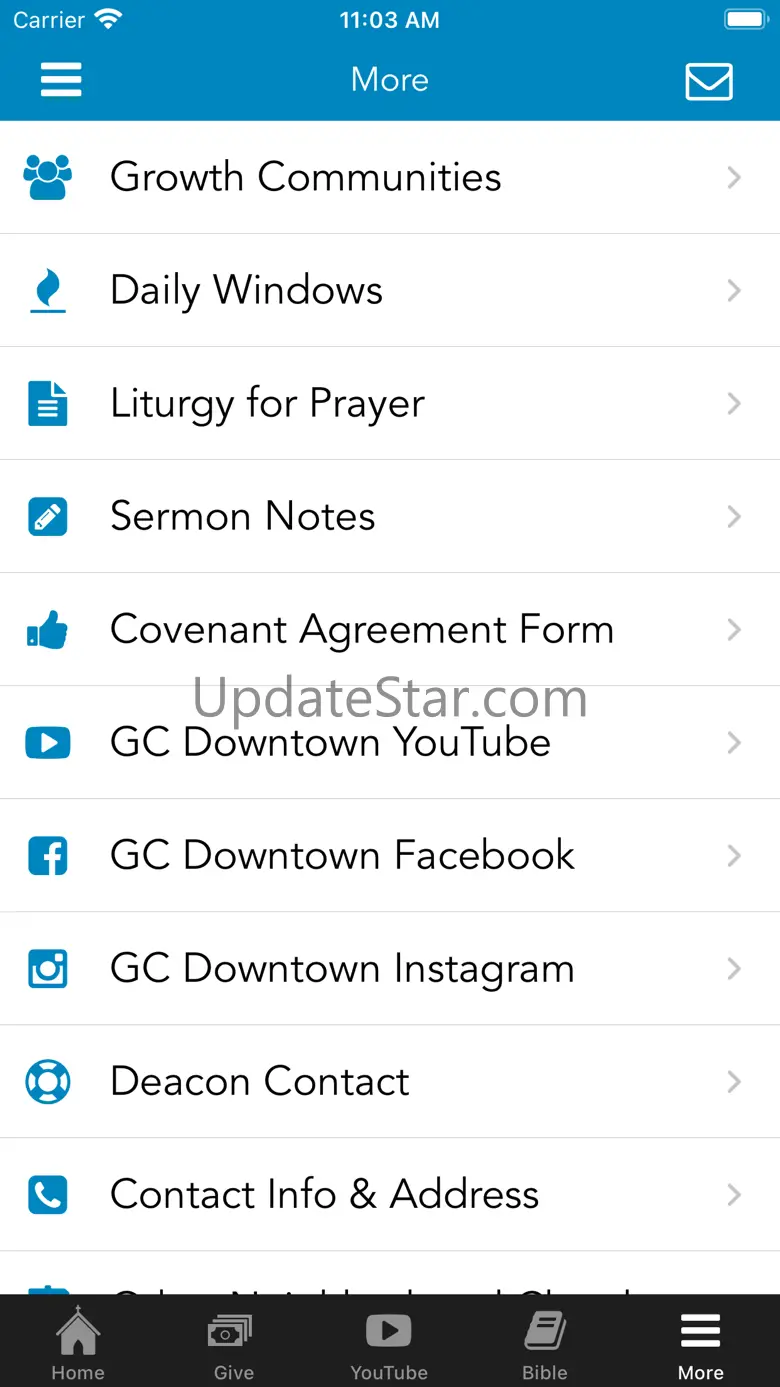Tap the More tab

click(x=700, y=1342)
